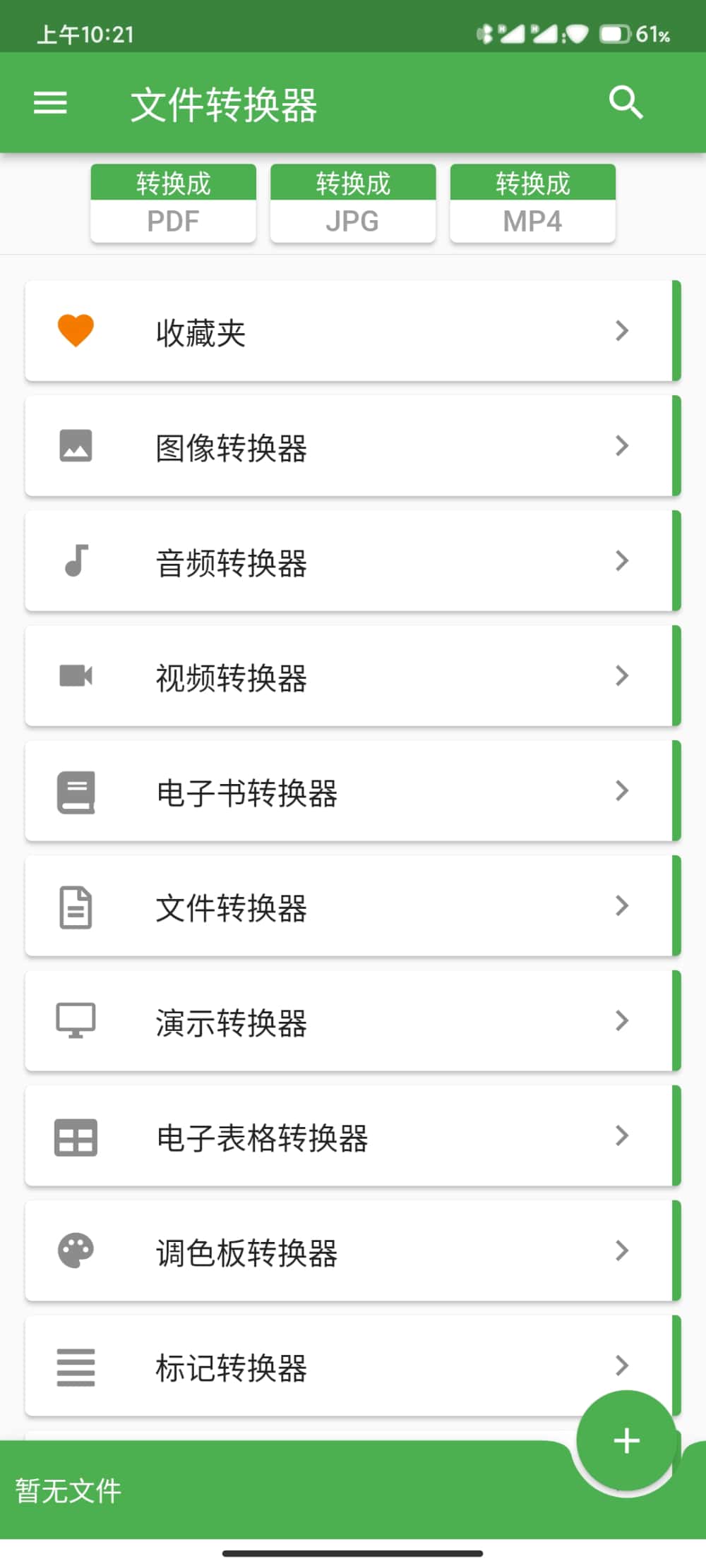Click the 转换成 JPG conversion chip

point(352,205)
